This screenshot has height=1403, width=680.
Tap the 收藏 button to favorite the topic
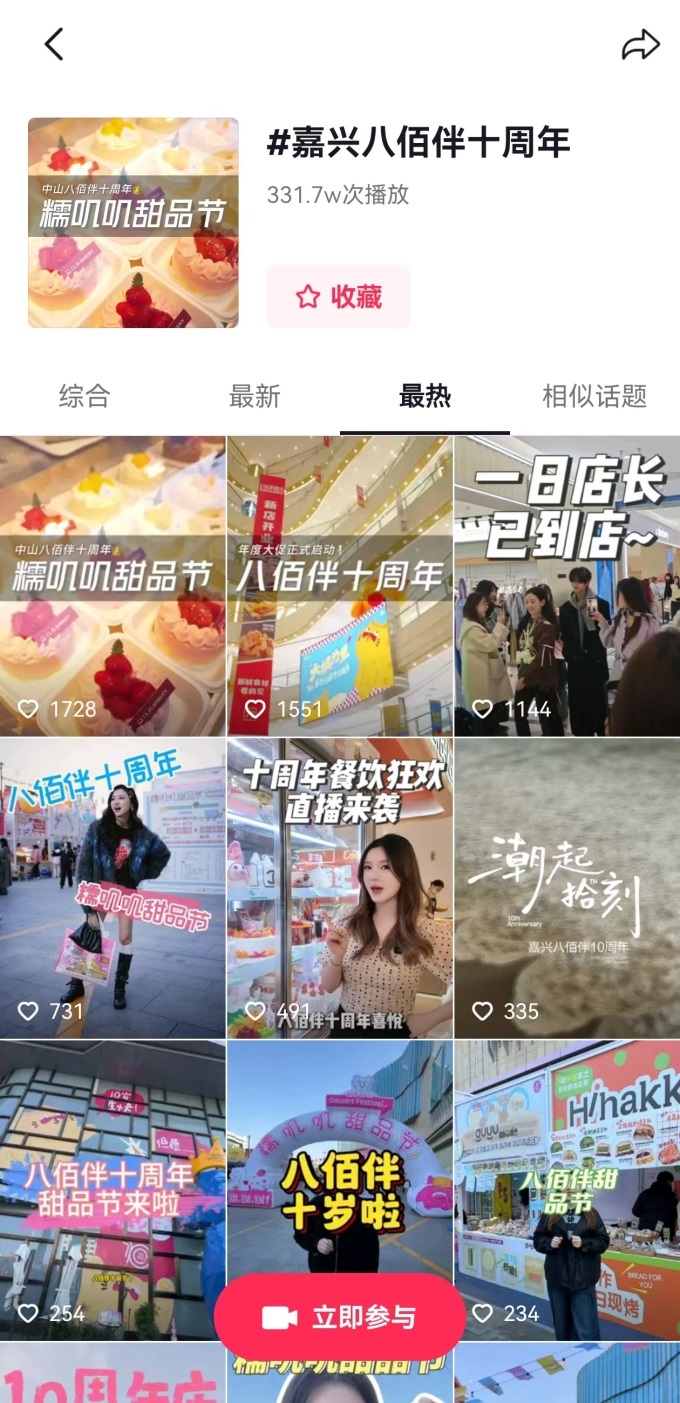(x=338, y=297)
